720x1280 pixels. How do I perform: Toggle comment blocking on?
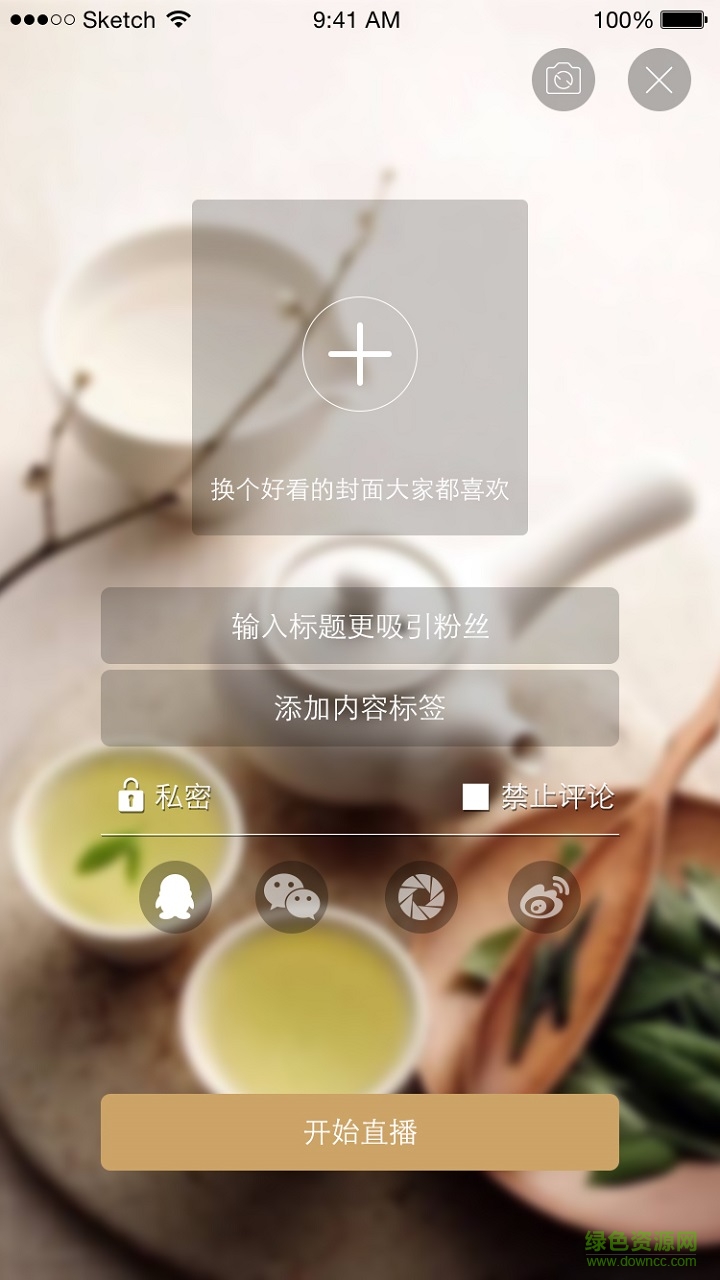[477, 798]
